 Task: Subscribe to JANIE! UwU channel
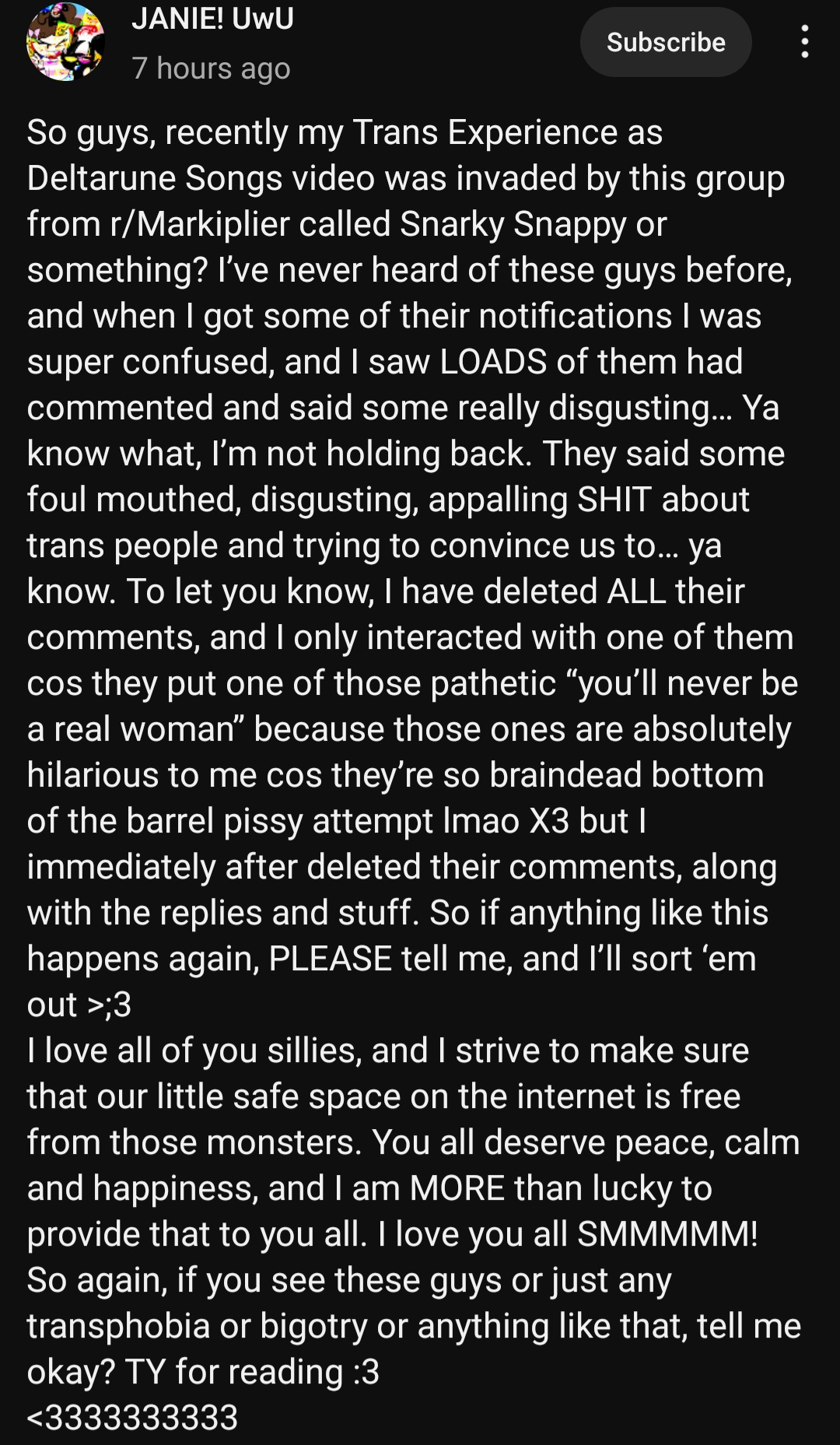click(665, 42)
